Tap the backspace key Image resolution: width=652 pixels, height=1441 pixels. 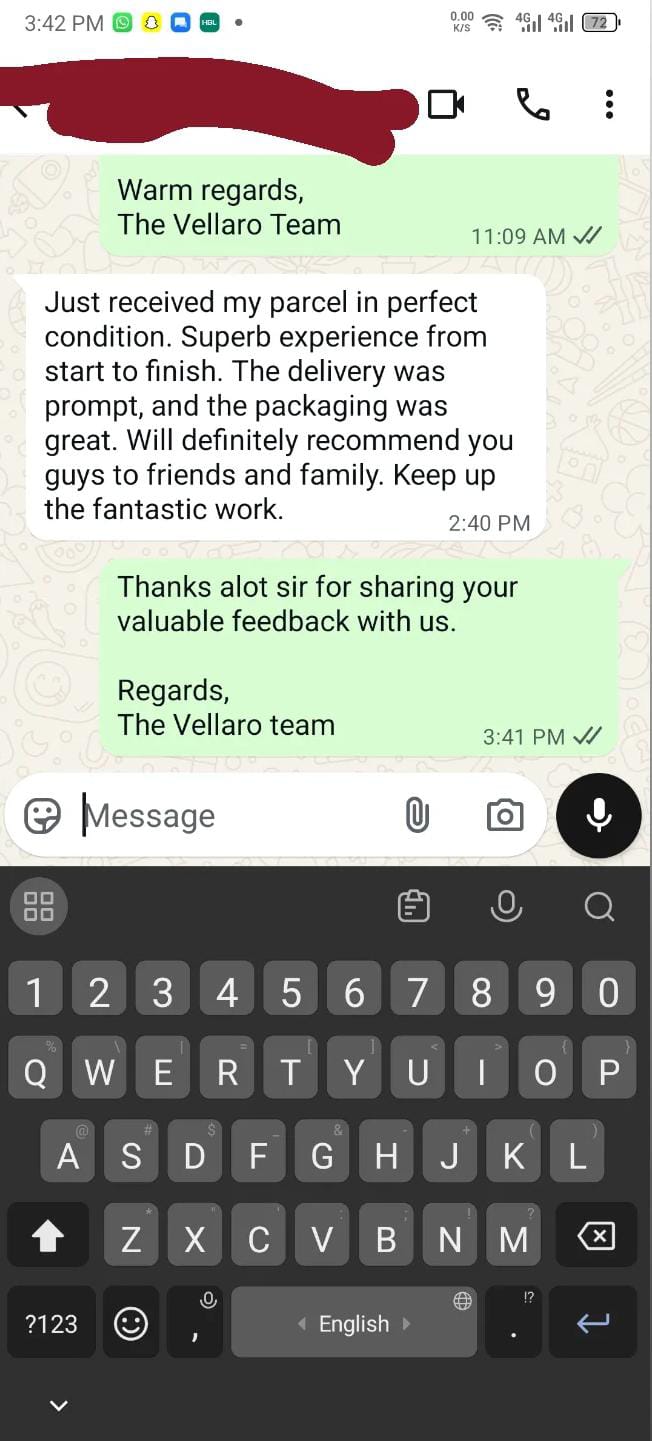(596, 1238)
